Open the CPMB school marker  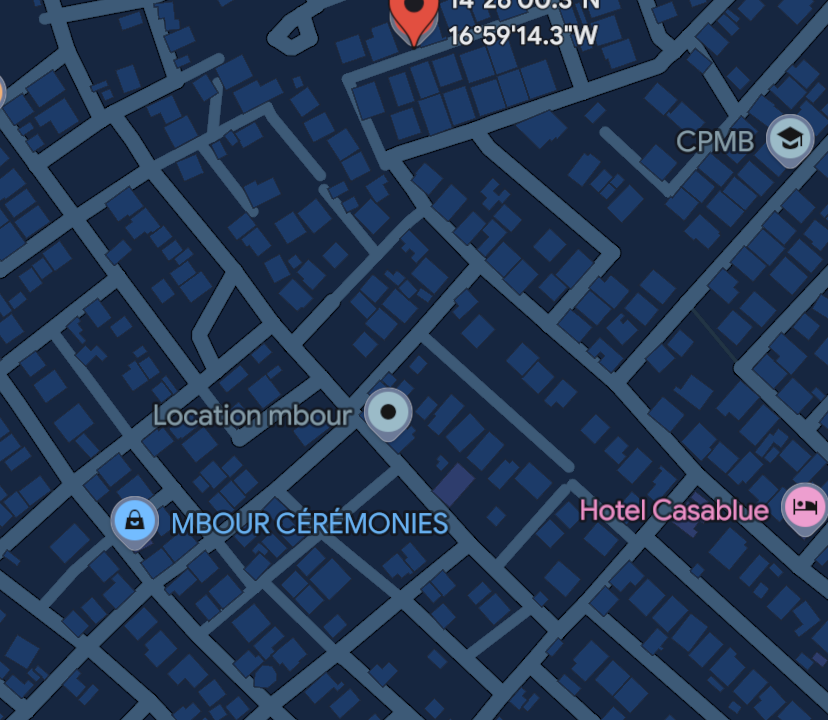pos(790,139)
